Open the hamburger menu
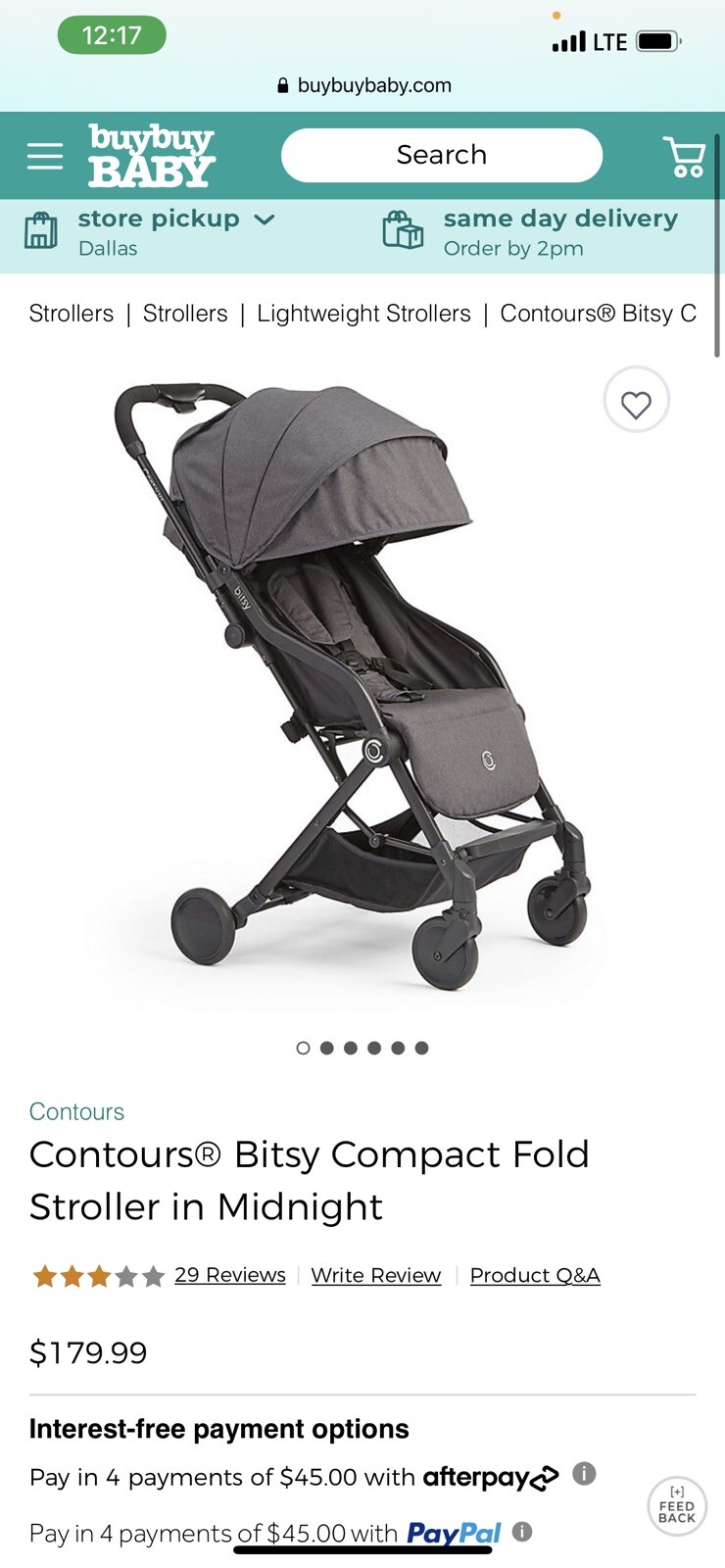725x1568 pixels. click(45, 156)
